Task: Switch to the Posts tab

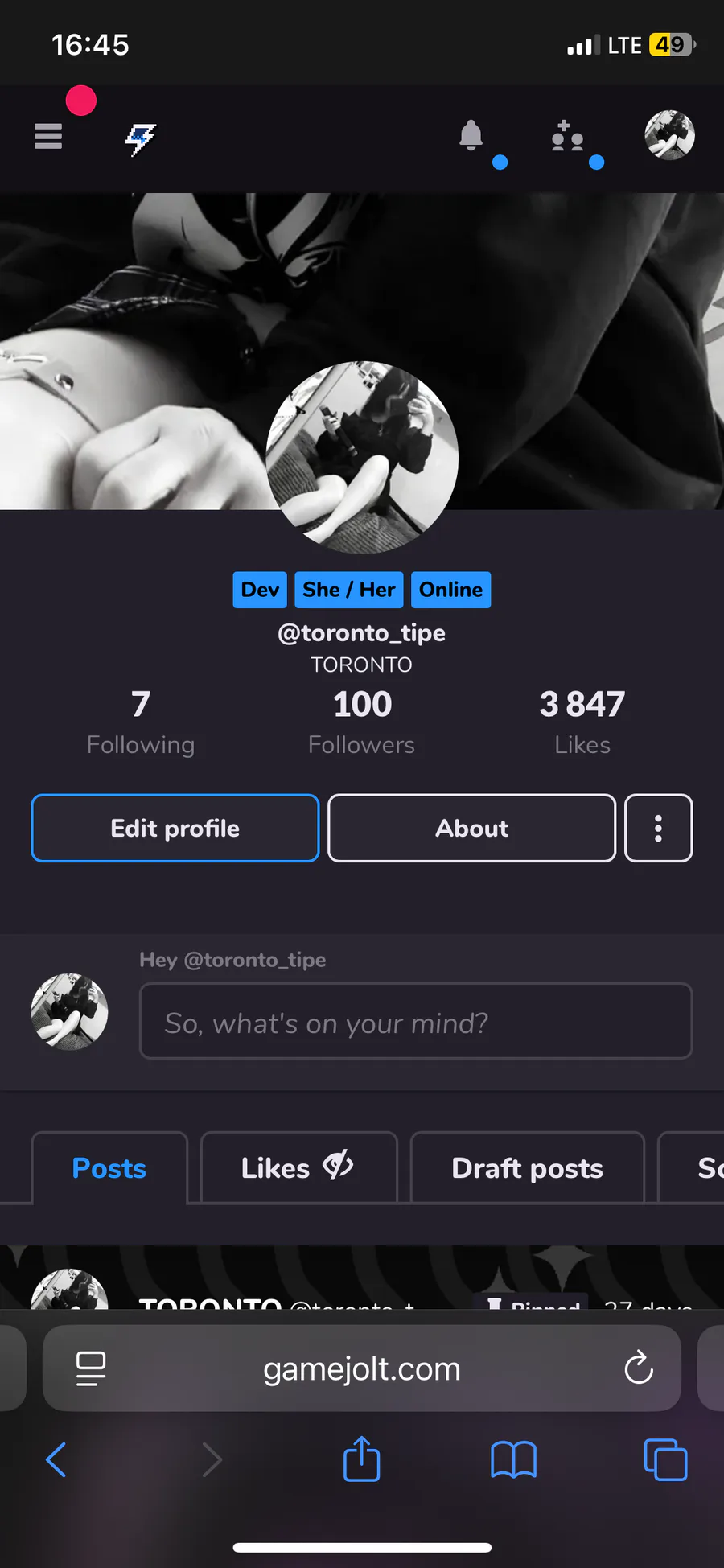Action: [x=109, y=1168]
